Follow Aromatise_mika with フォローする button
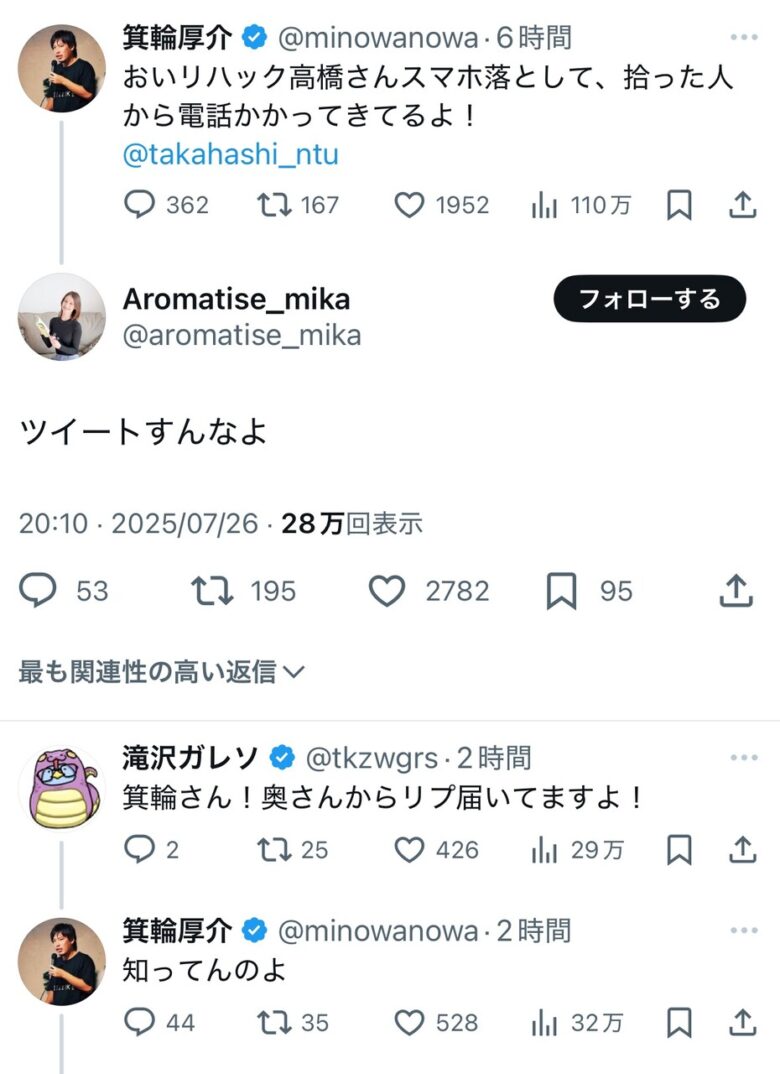 click(649, 299)
